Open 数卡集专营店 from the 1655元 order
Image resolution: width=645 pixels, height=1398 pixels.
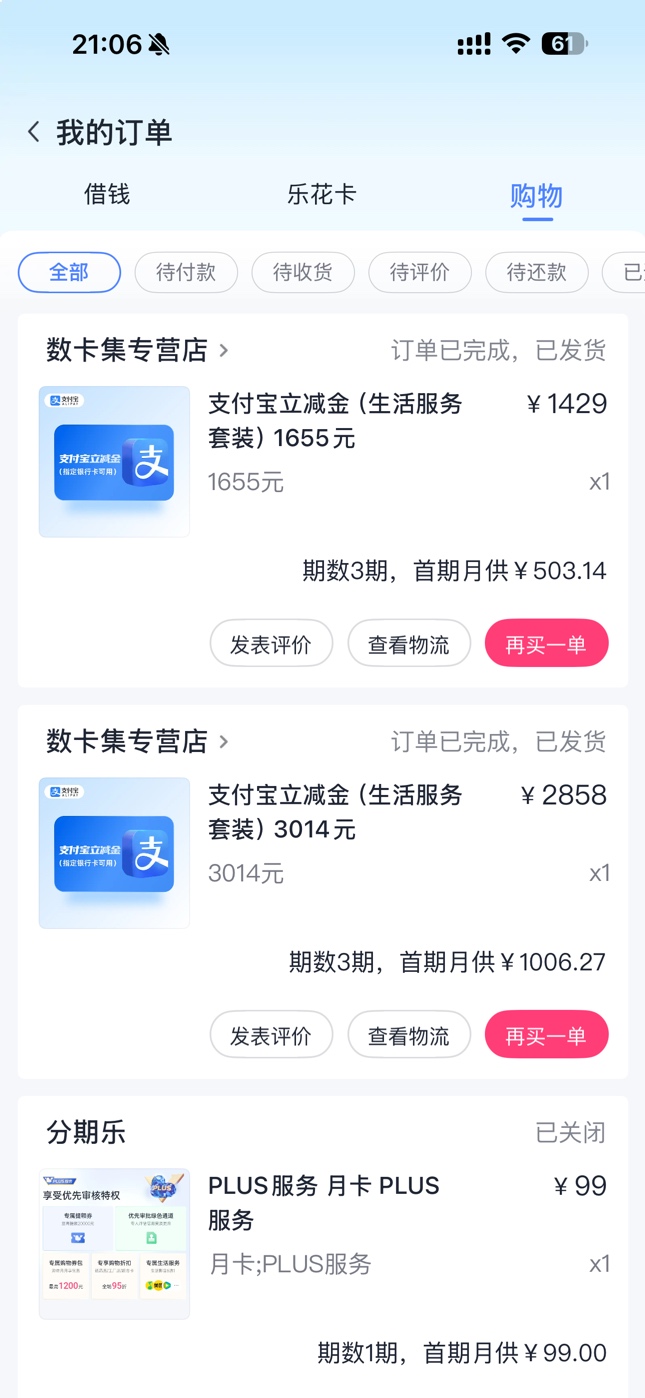[137, 350]
